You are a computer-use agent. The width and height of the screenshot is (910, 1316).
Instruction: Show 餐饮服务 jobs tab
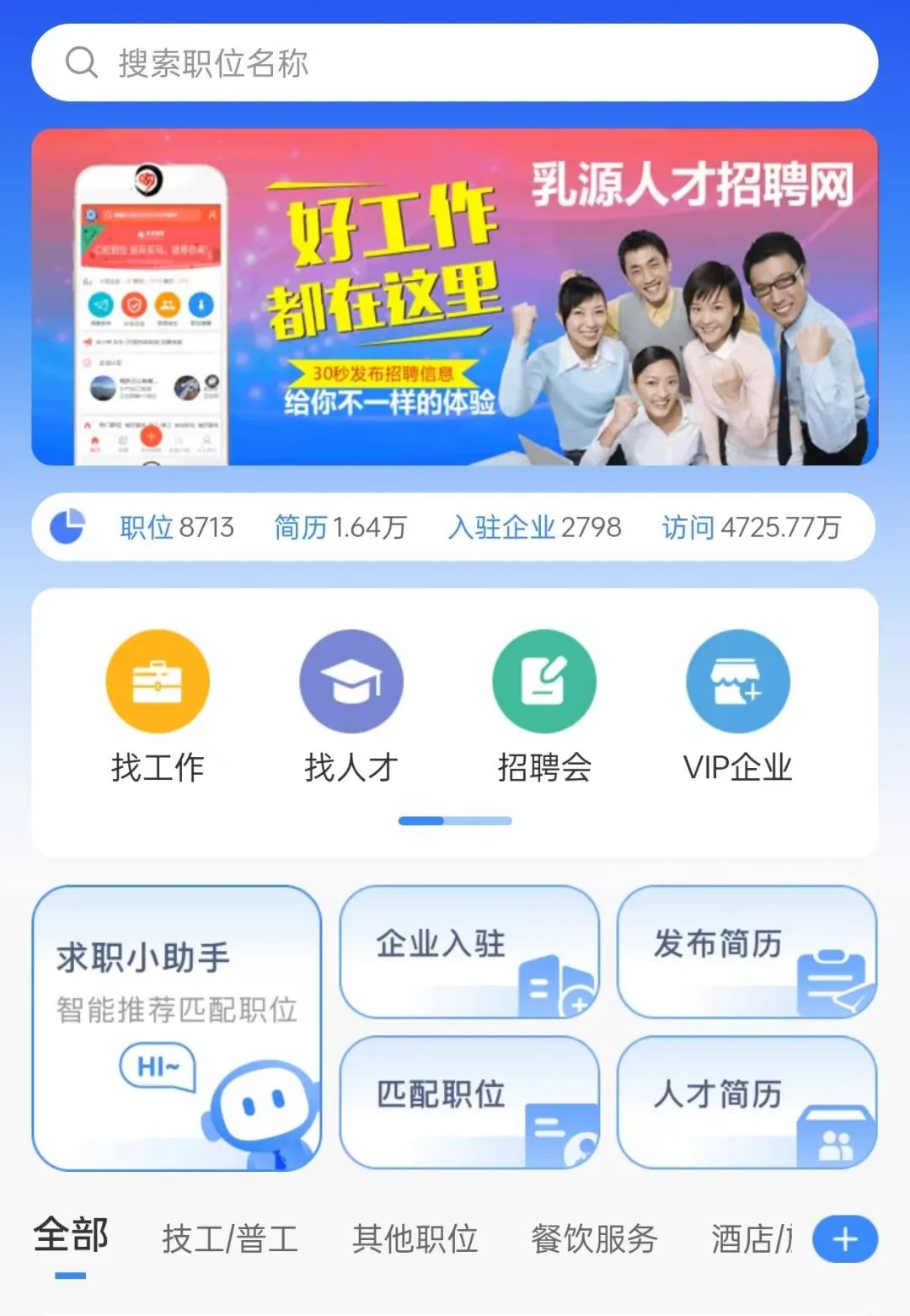594,1239
